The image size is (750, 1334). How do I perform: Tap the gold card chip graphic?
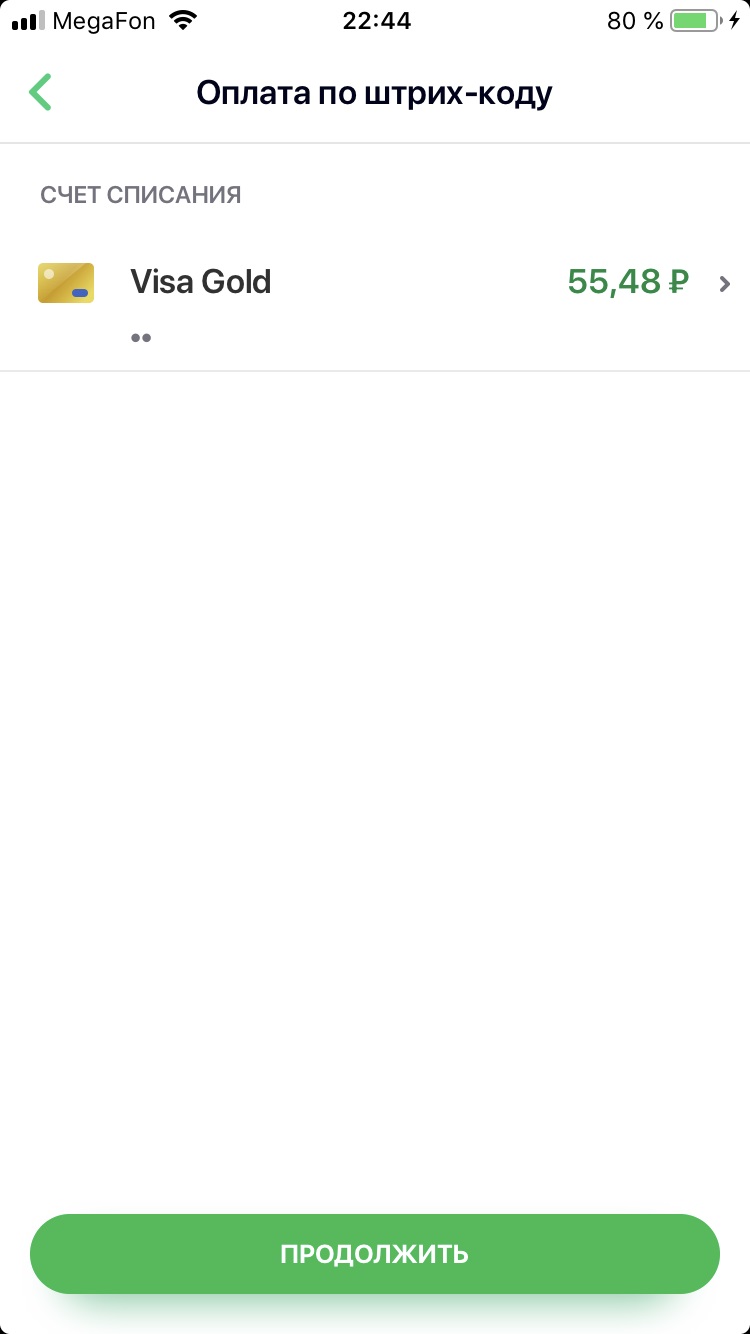50,275
